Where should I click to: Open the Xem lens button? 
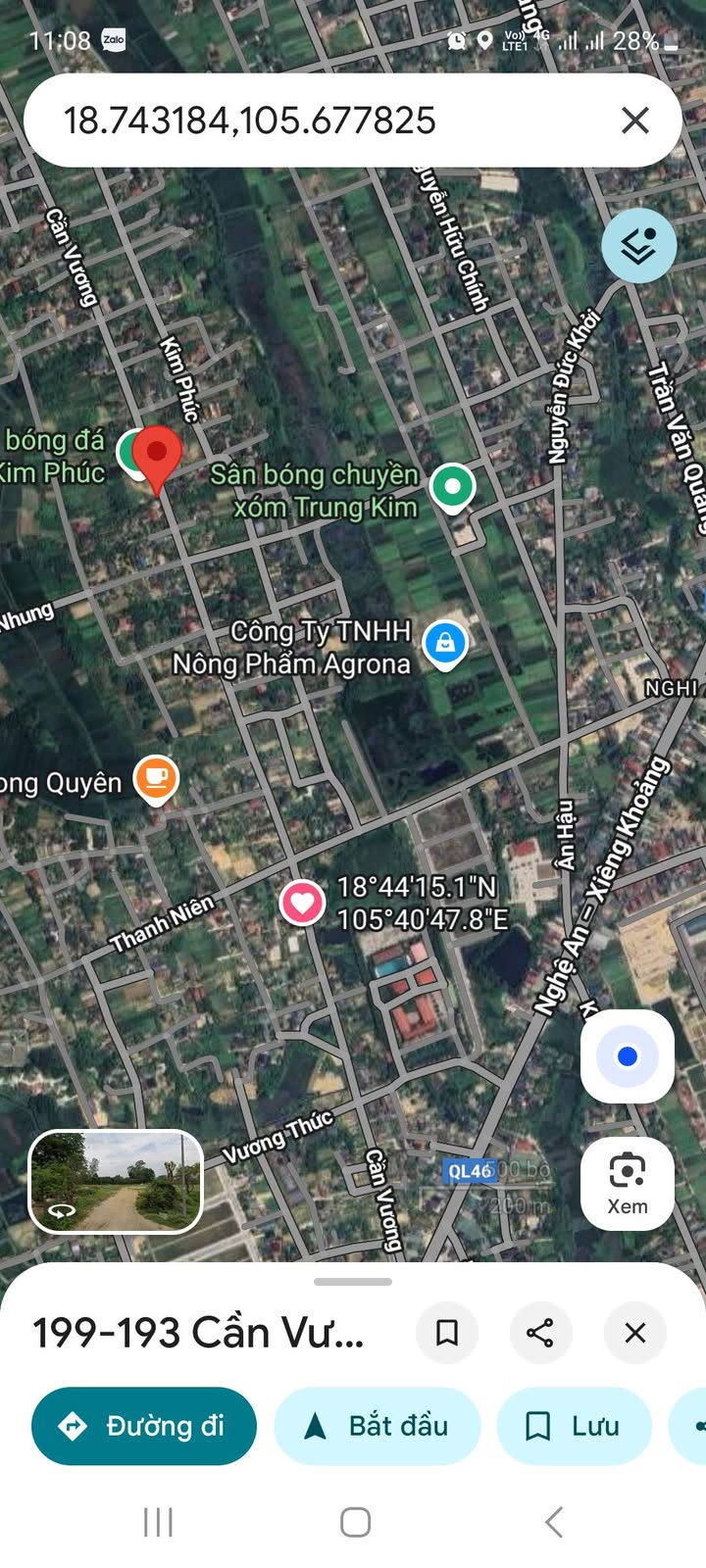(628, 1183)
